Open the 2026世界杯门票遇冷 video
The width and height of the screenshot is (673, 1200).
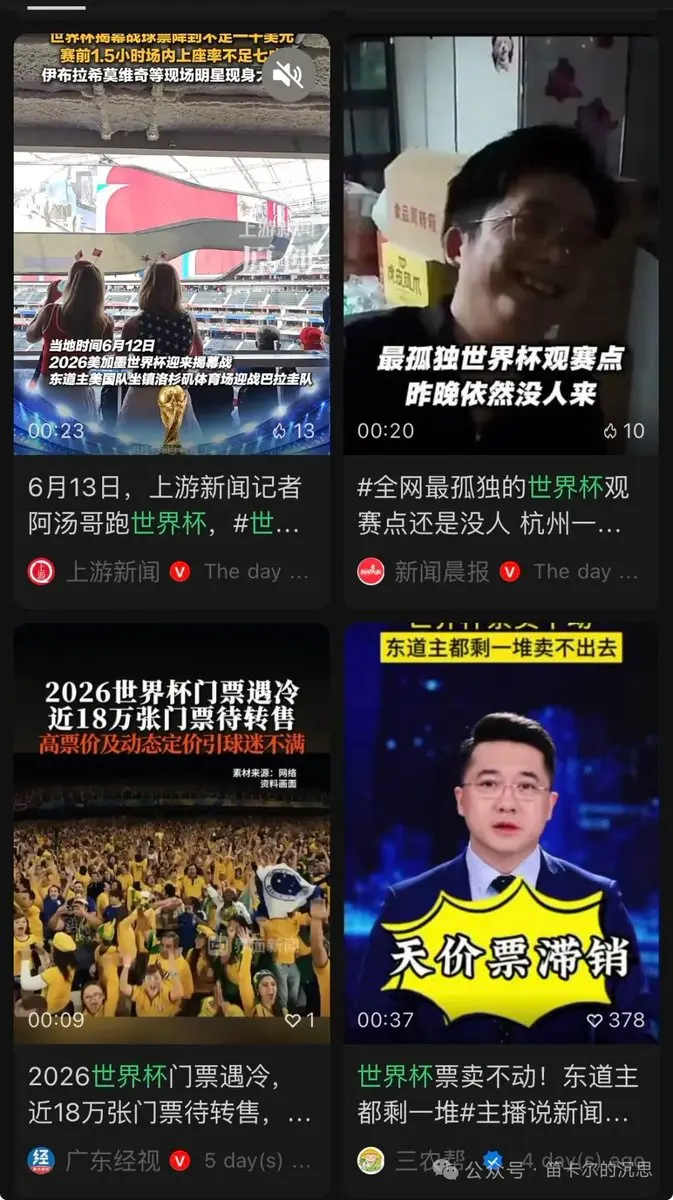coord(171,834)
